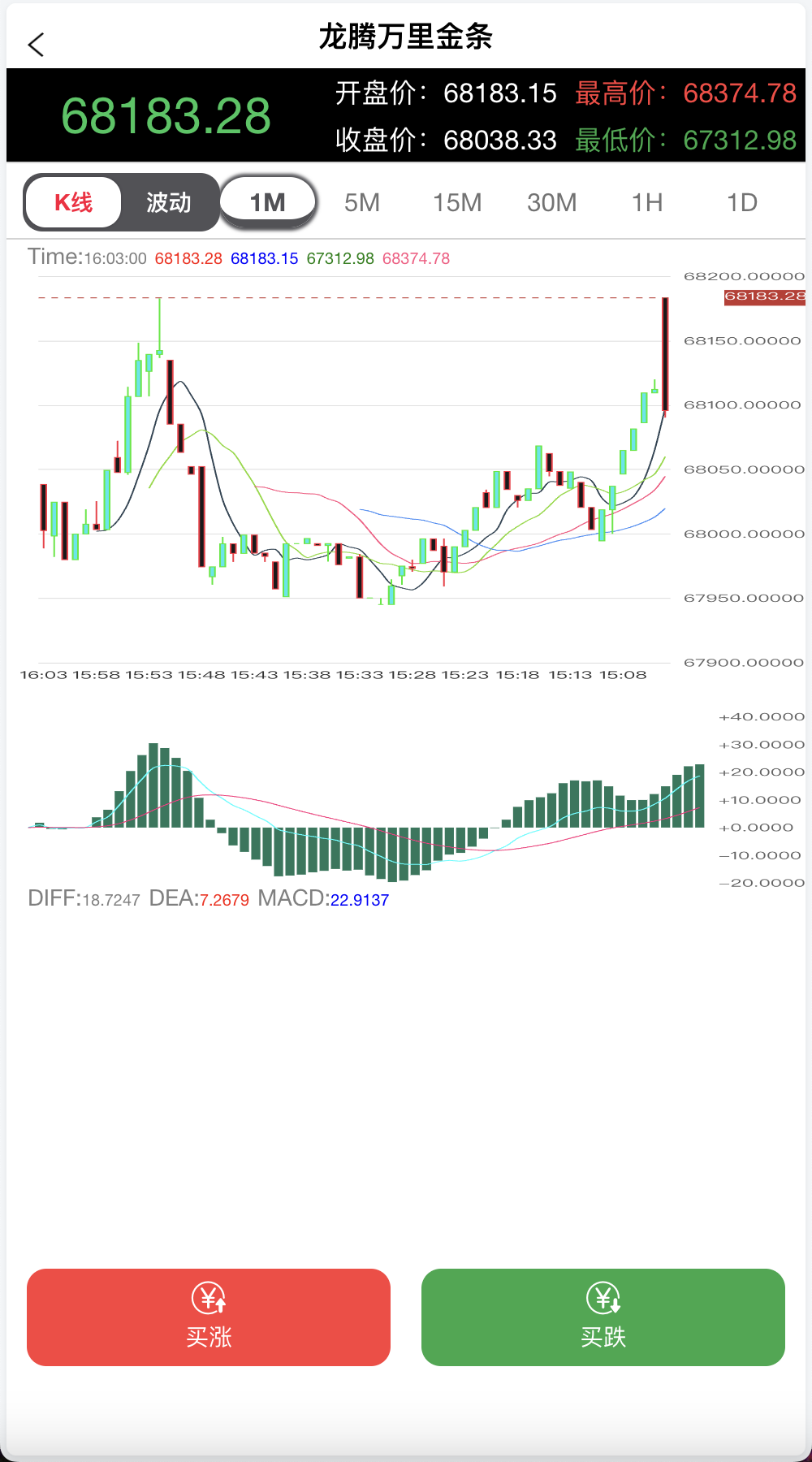The width and height of the screenshot is (812, 1462).
Task: Switch to the K线 chart view
Action: point(74,202)
